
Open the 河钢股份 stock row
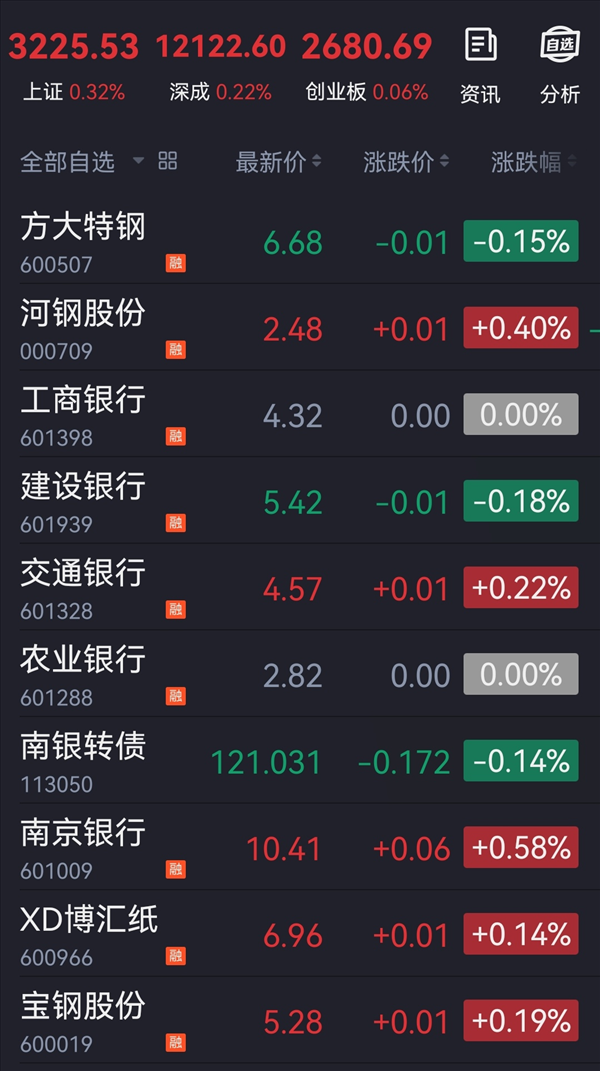click(x=300, y=327)
